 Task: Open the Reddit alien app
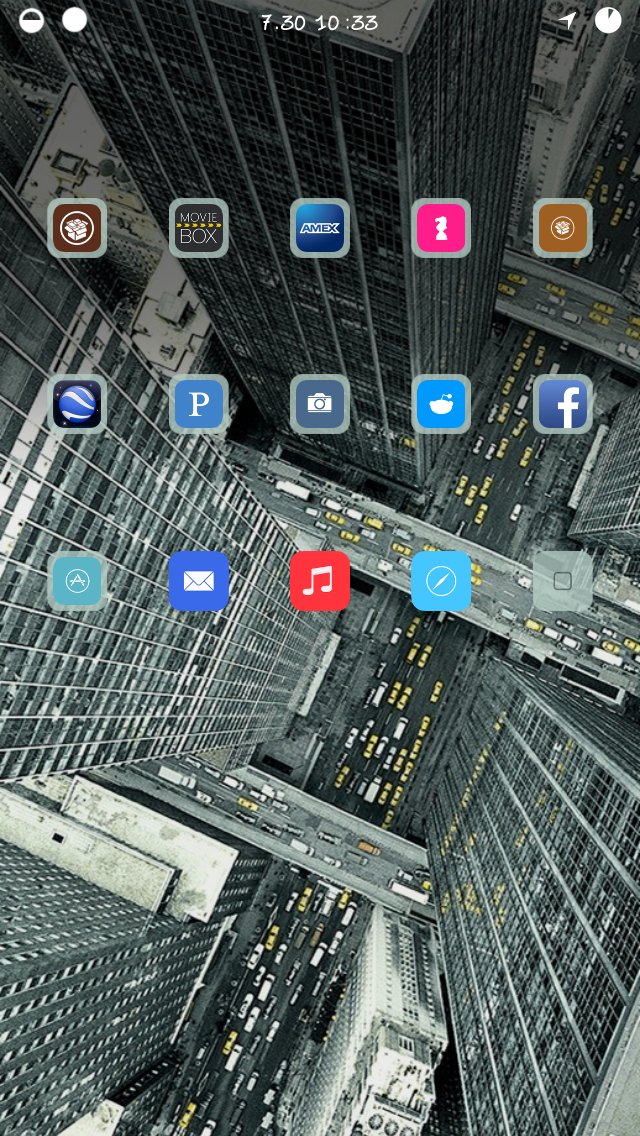(441, 404)
